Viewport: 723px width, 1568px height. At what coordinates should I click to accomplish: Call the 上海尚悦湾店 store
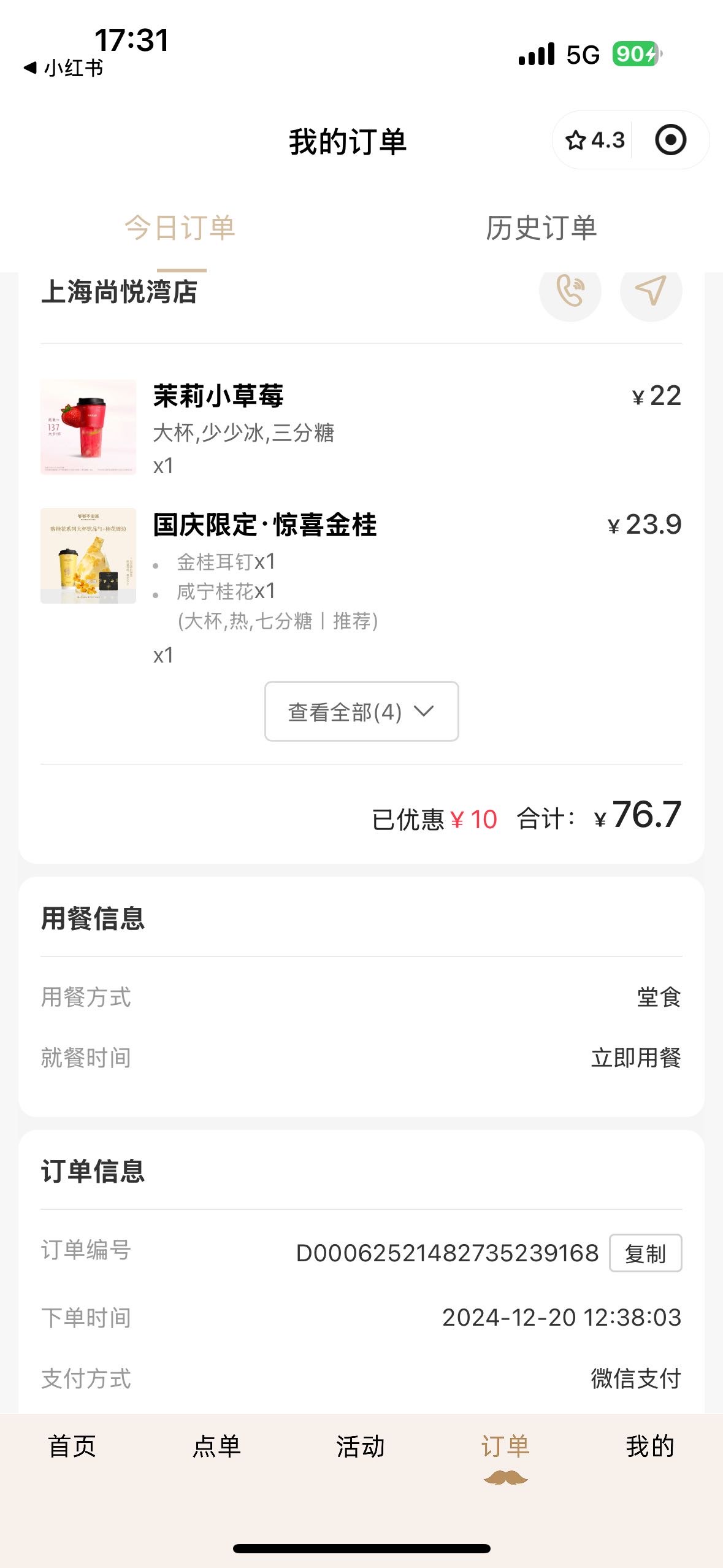pyautogui.click(x=570, y=290)
